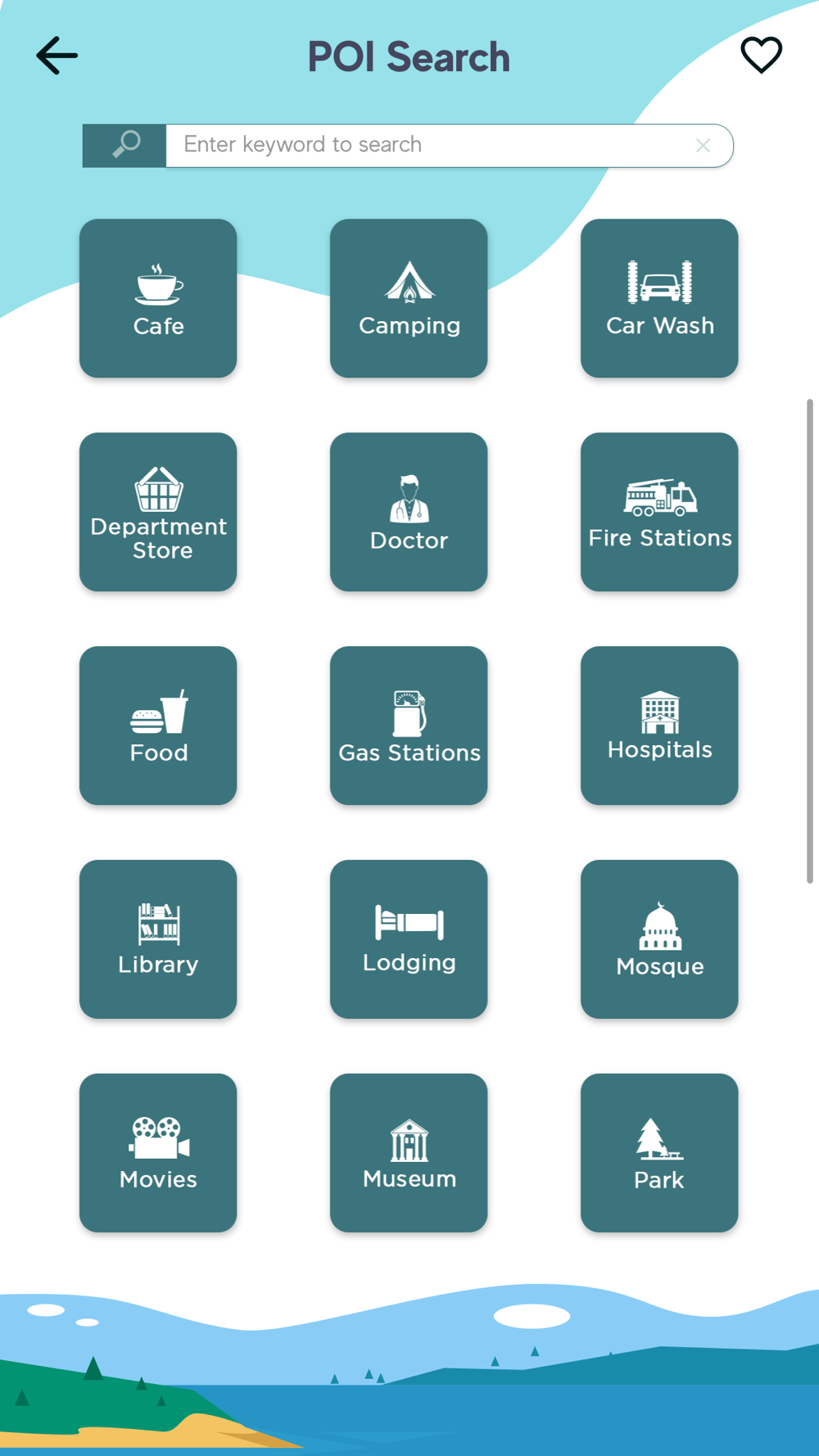Screen dimensions: 819x1456
Task: Open the Mosque category
Action: click(x=659, y=939)
